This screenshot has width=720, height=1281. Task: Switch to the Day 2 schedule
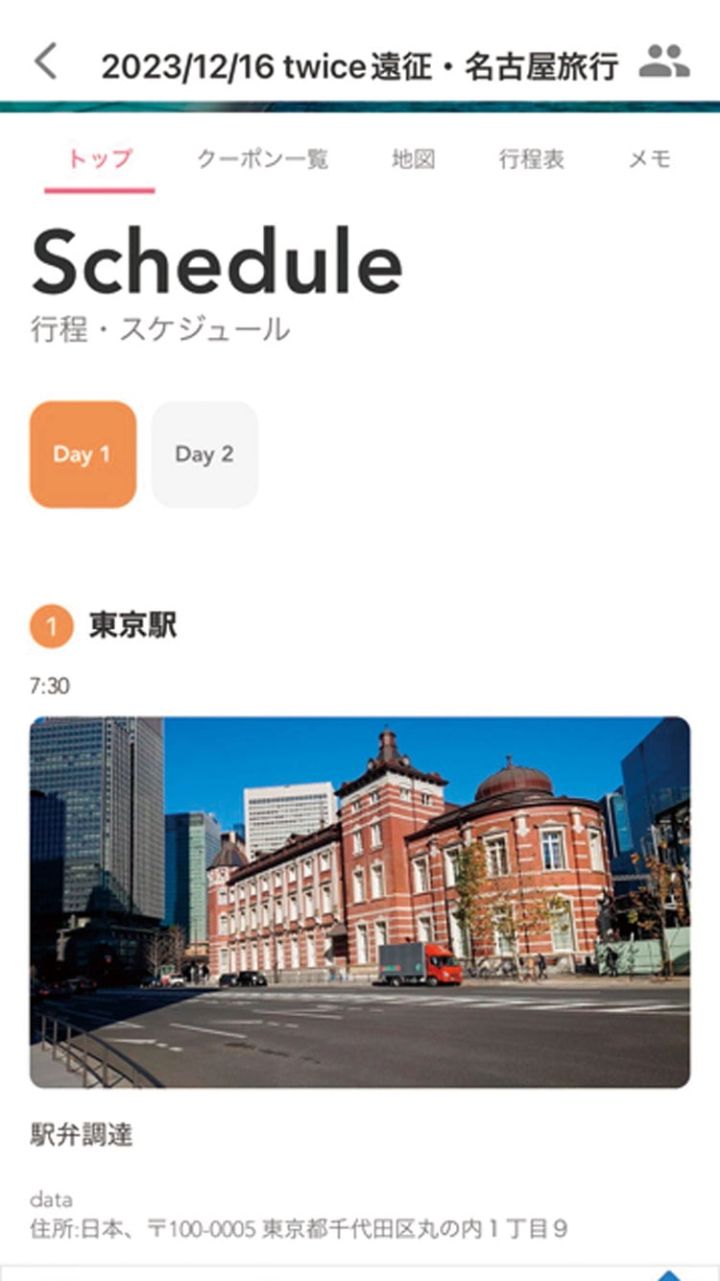pos(204,454)
